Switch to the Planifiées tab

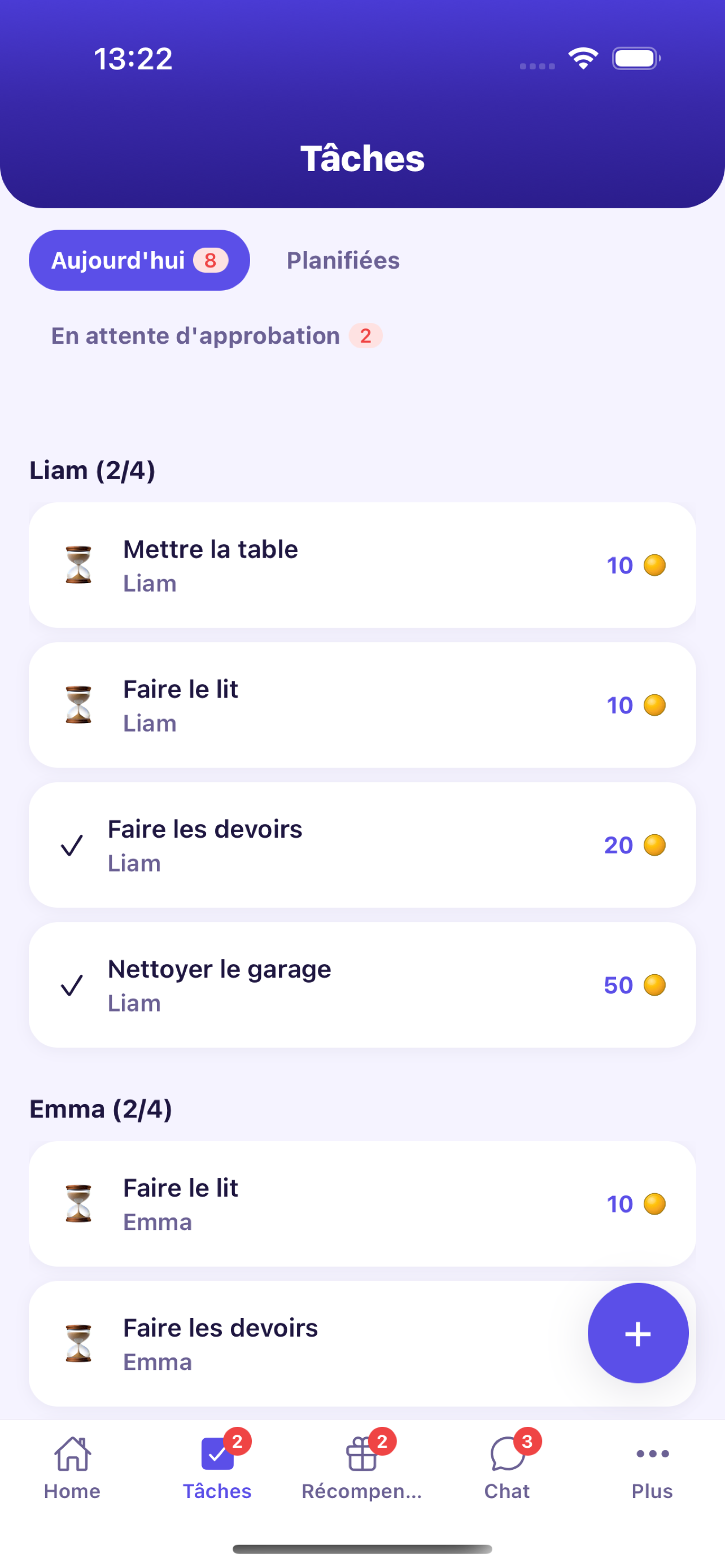(x=343, y=260)
